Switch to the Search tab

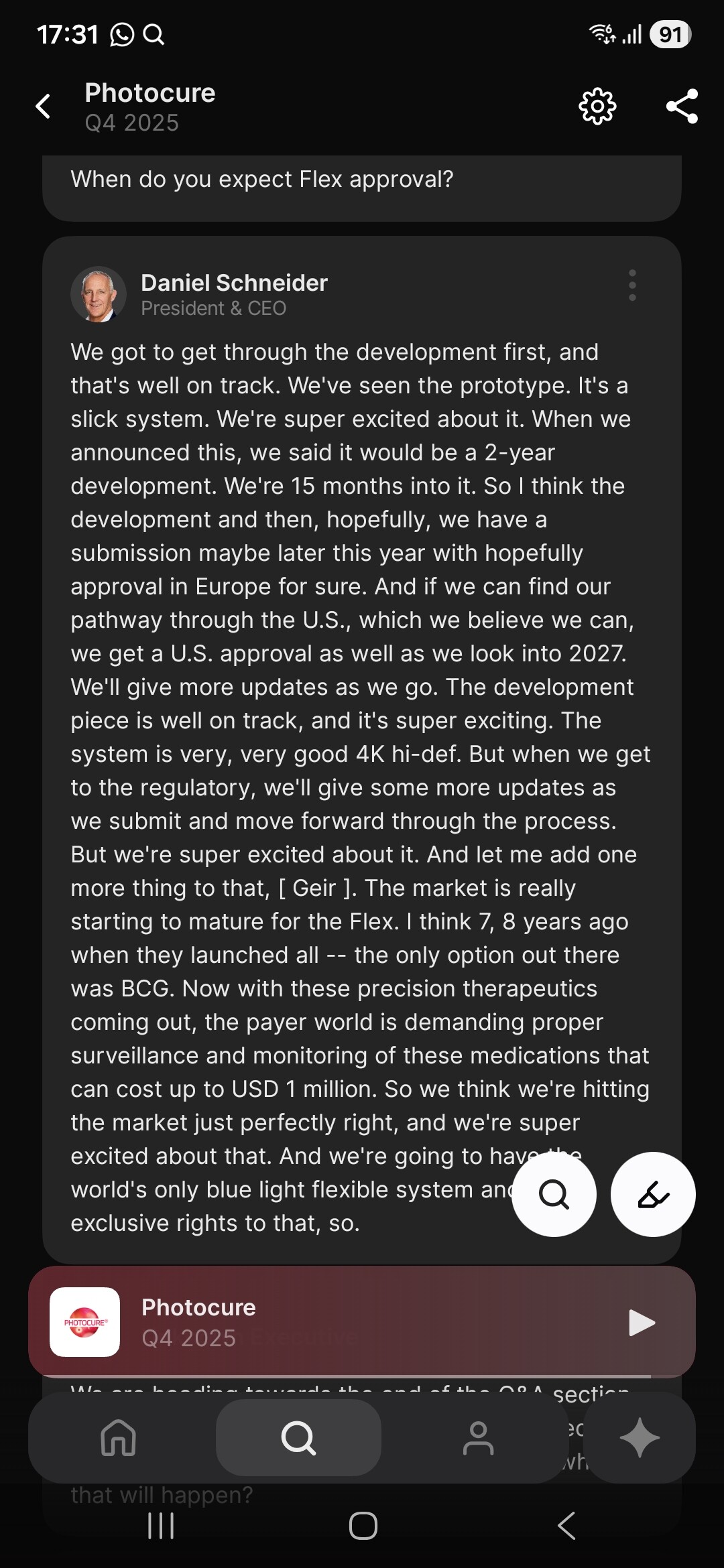point(298,1438)
